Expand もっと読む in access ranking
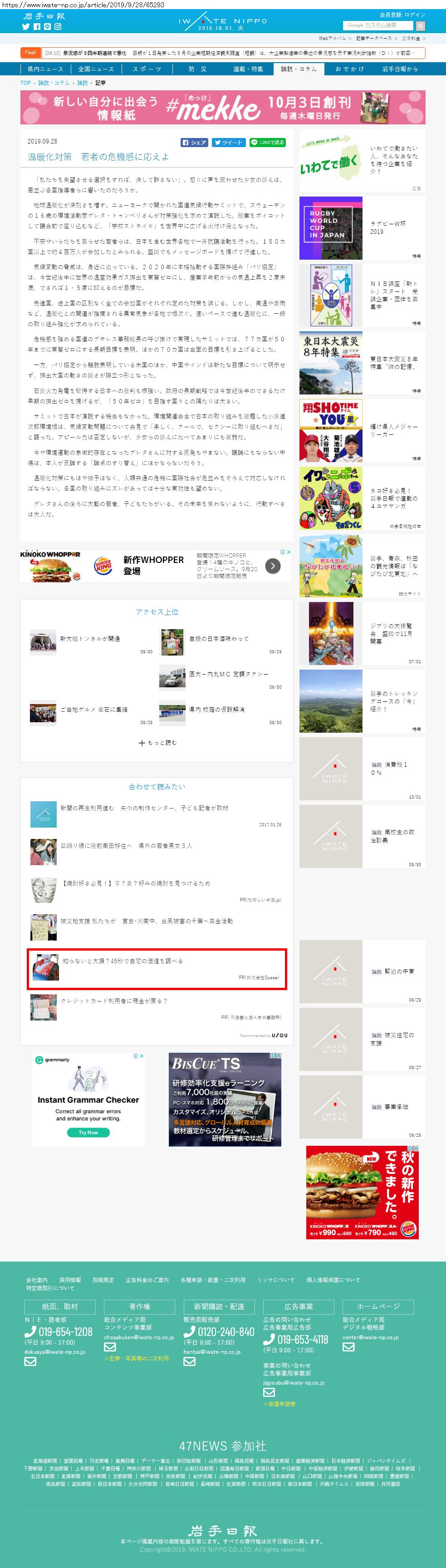446x1568 pixels. [157, 743]
